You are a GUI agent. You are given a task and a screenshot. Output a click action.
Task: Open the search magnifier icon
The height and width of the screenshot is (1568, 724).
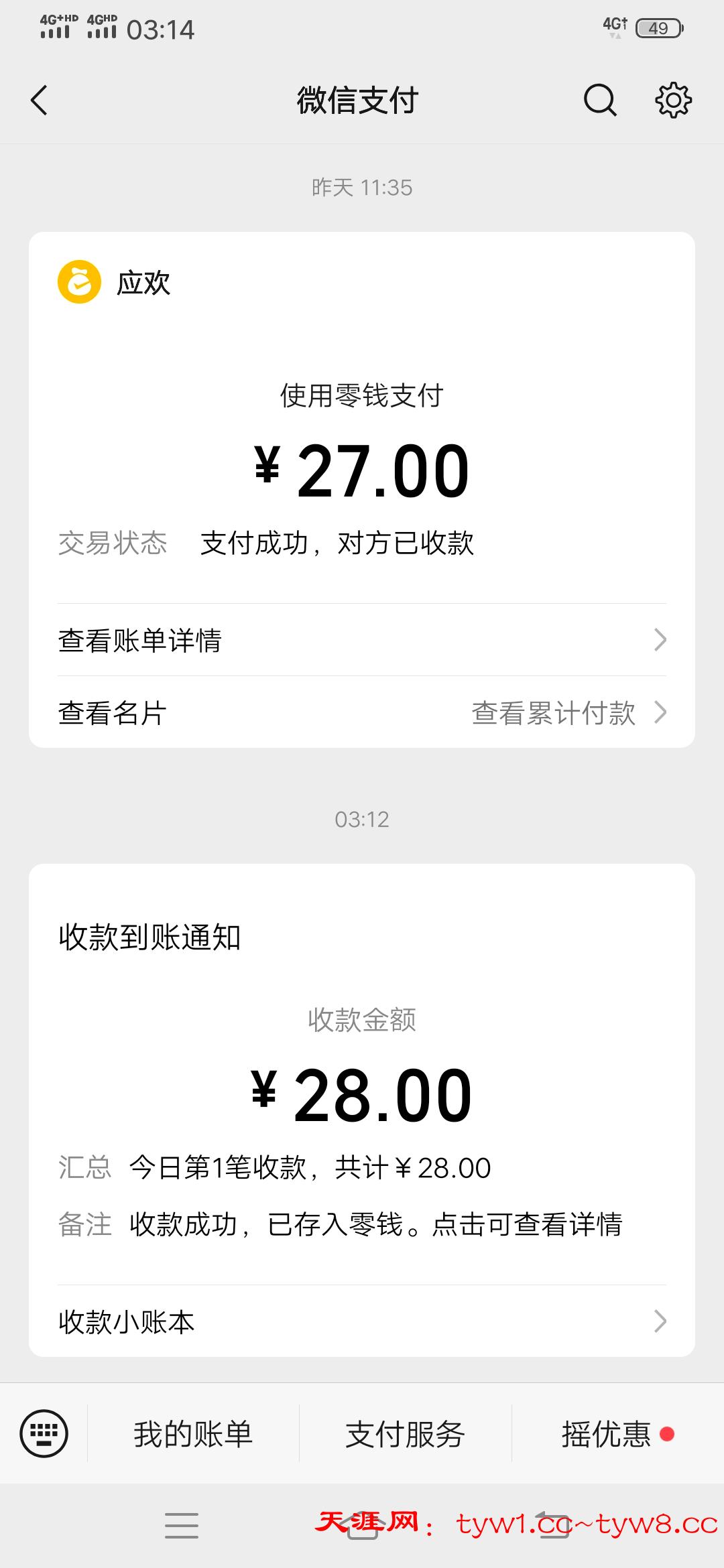[x=599, y=101]
